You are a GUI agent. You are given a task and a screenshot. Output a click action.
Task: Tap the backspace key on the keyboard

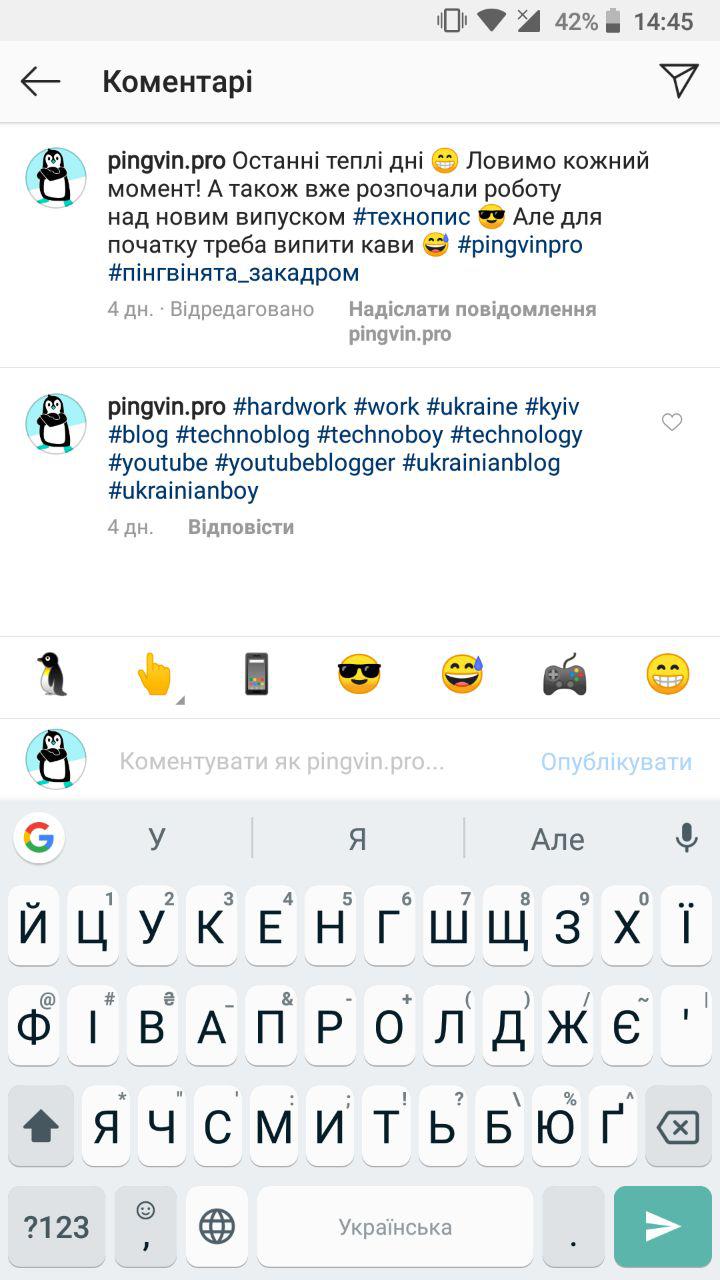coord(678,1128)
